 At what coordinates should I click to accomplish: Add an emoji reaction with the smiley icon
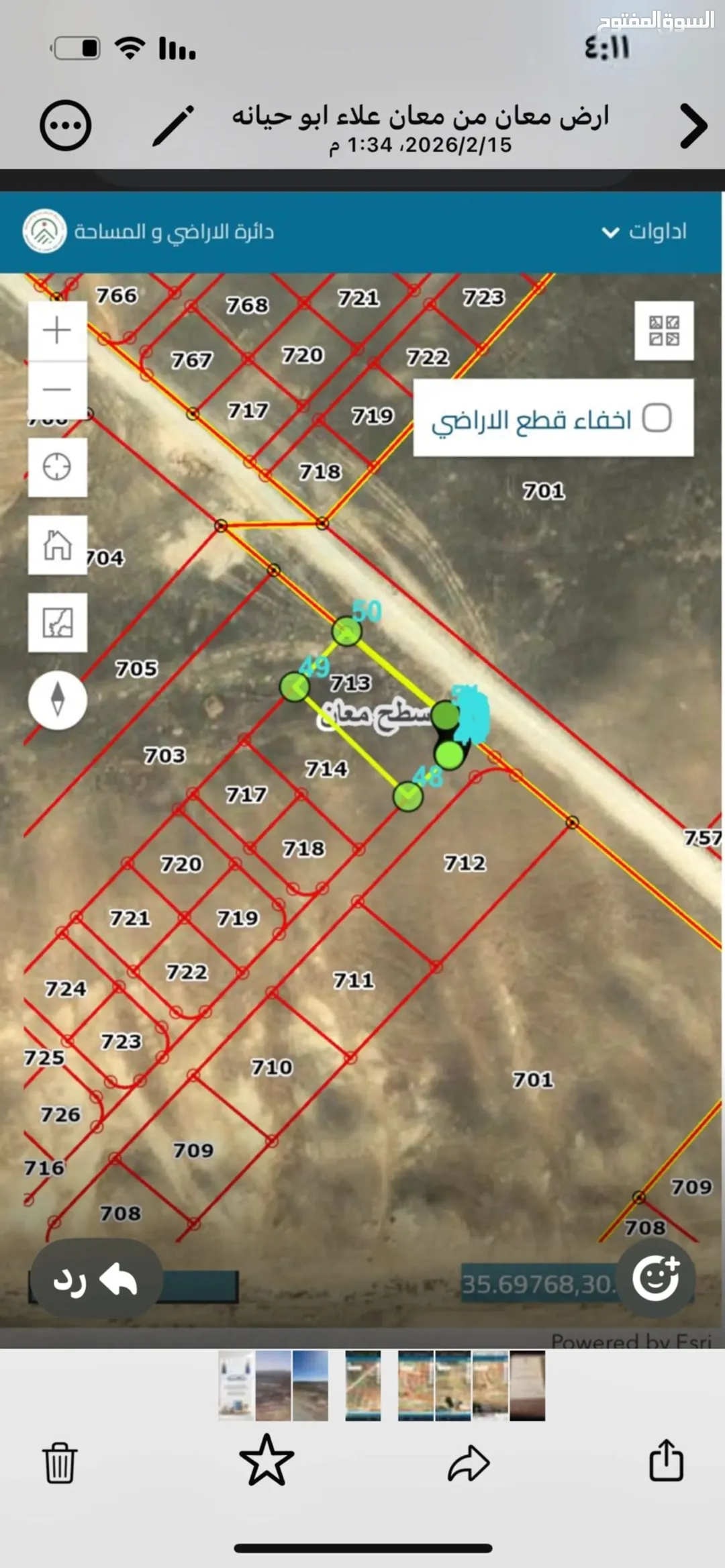(x=656, y=1278)
